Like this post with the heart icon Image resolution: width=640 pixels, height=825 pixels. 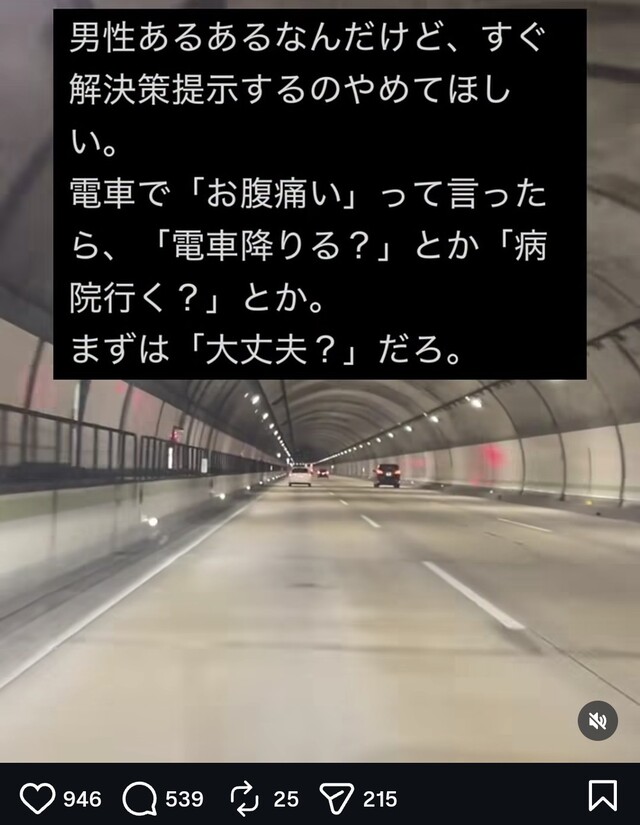[37, 797]
